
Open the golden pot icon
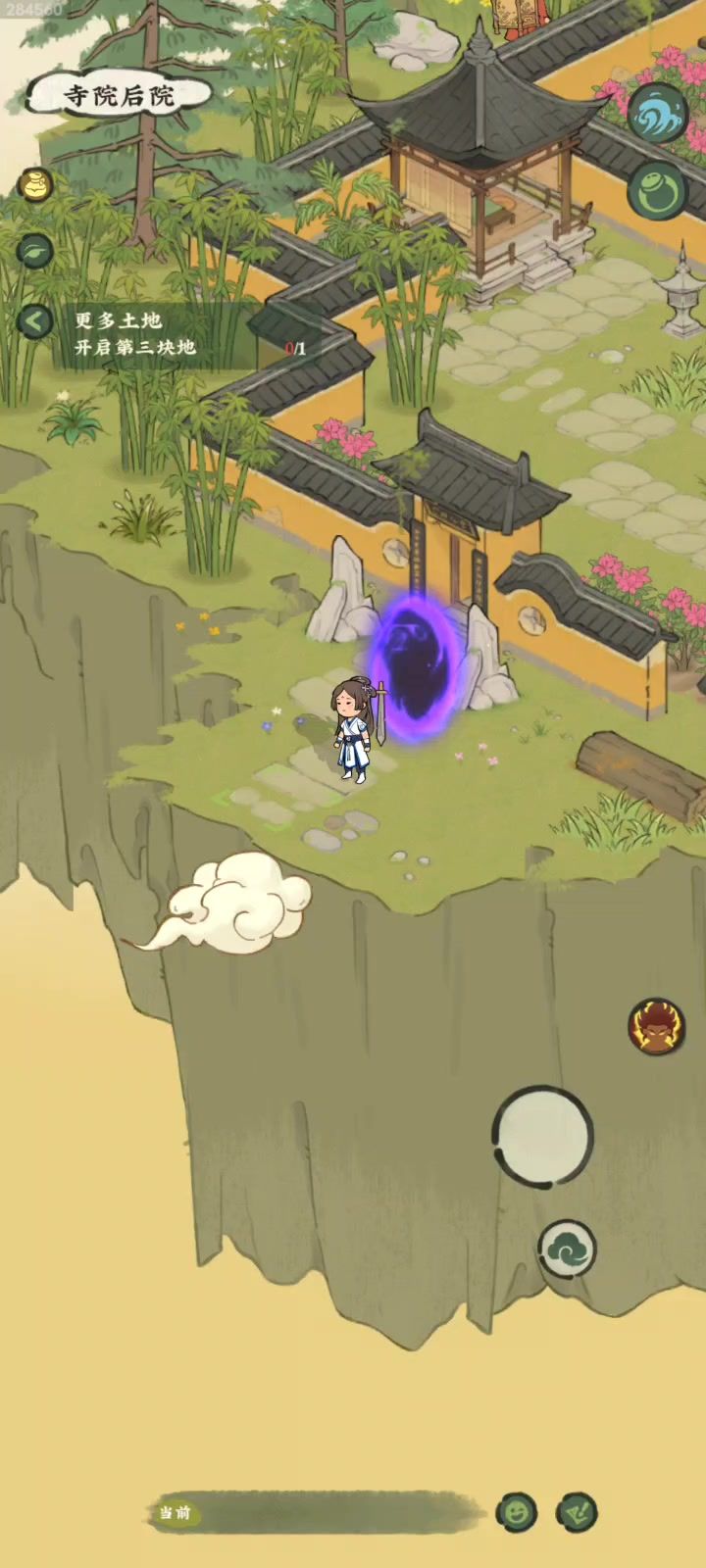pyautogui.click(x=36, y=184)
